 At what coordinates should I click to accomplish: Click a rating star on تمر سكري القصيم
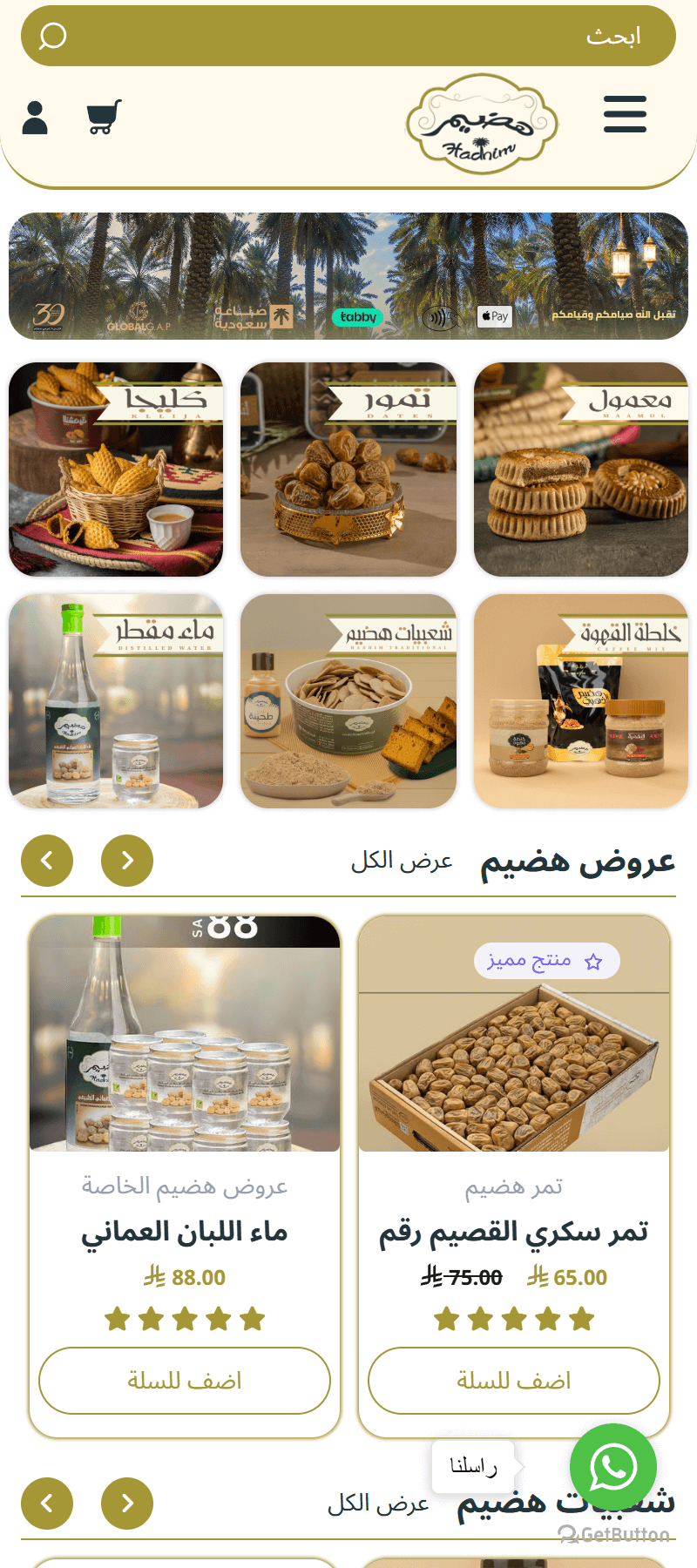coord(513,1318)
